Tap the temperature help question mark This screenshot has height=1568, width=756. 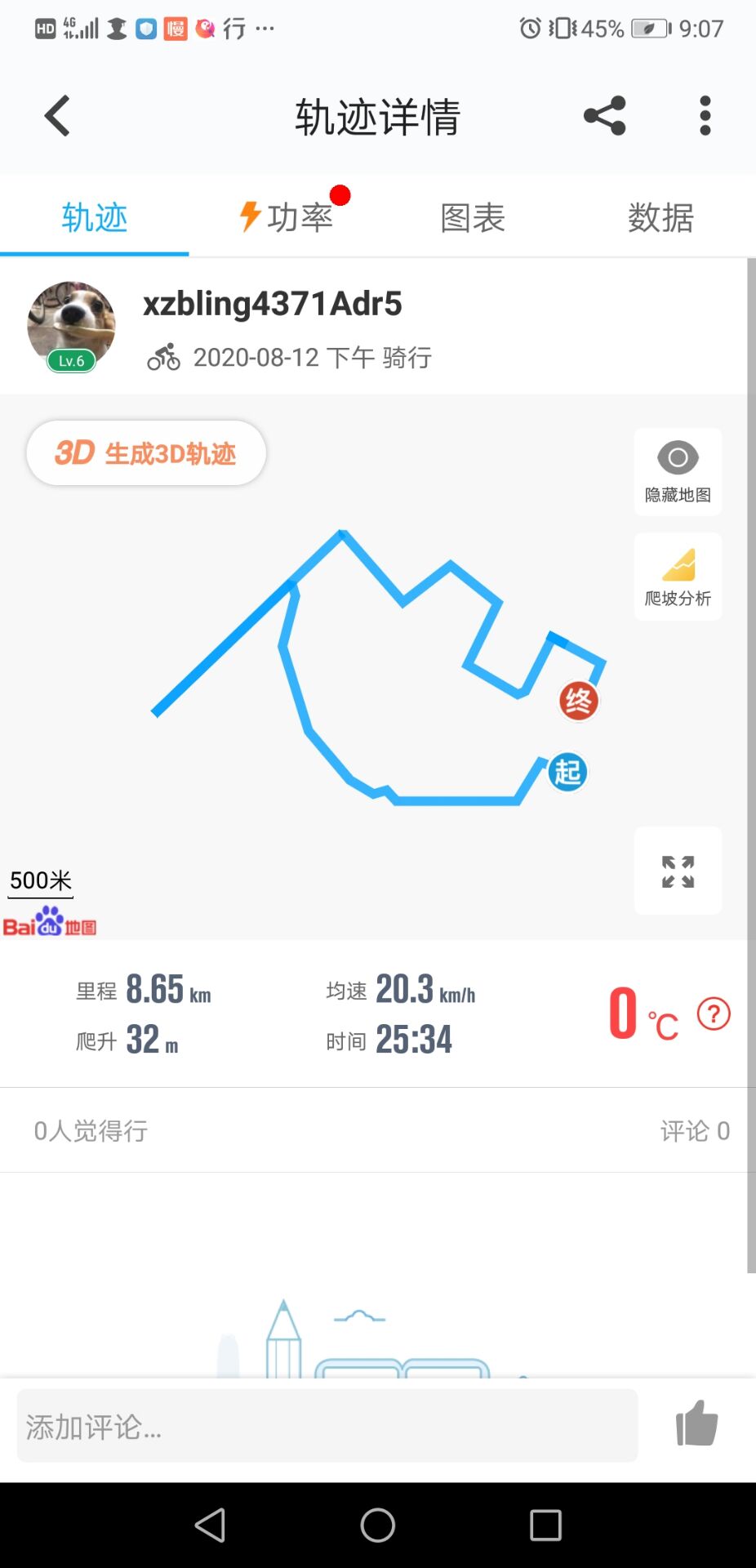tap(714, 1014)
